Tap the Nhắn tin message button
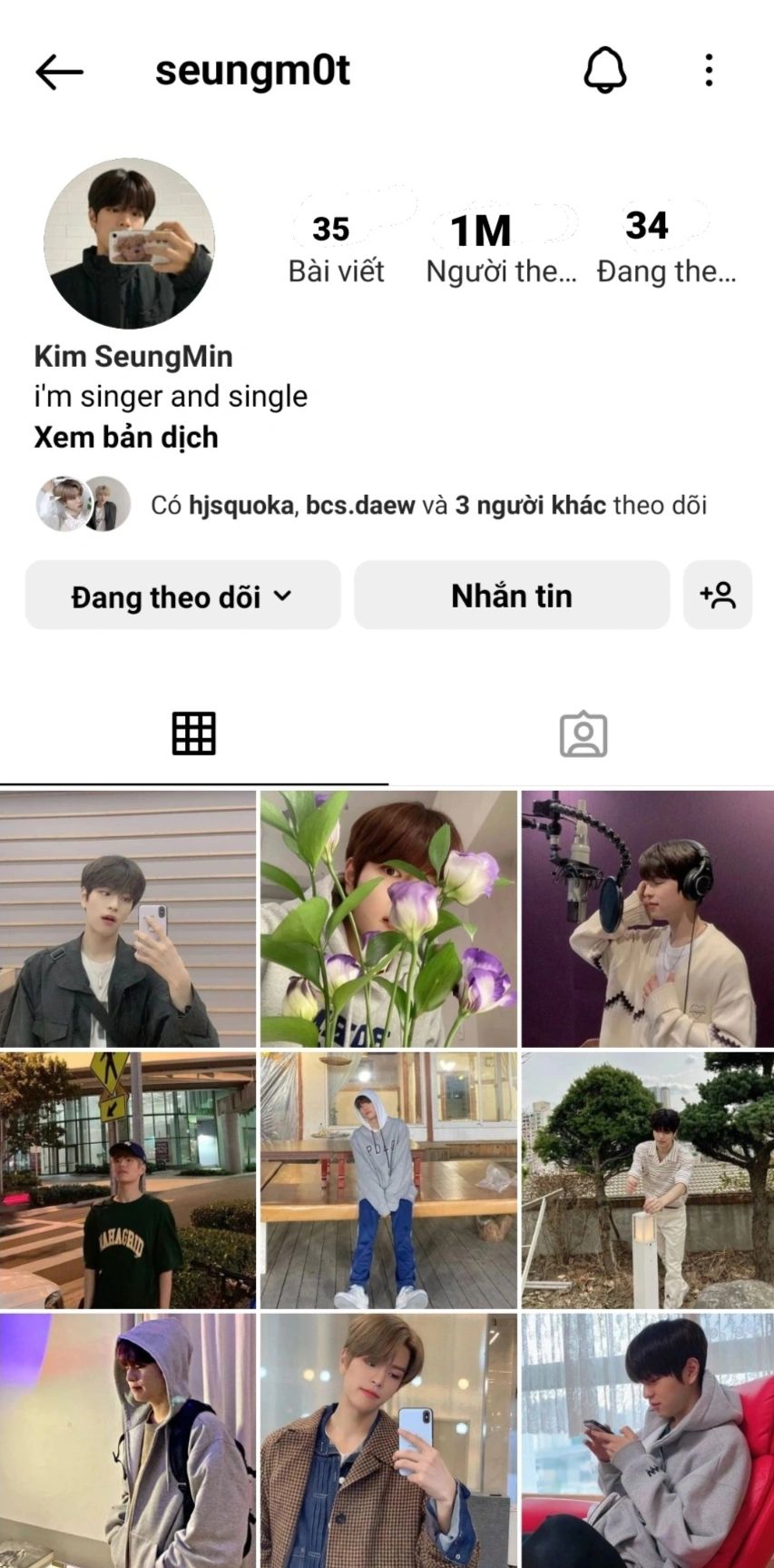 (512, 596)
